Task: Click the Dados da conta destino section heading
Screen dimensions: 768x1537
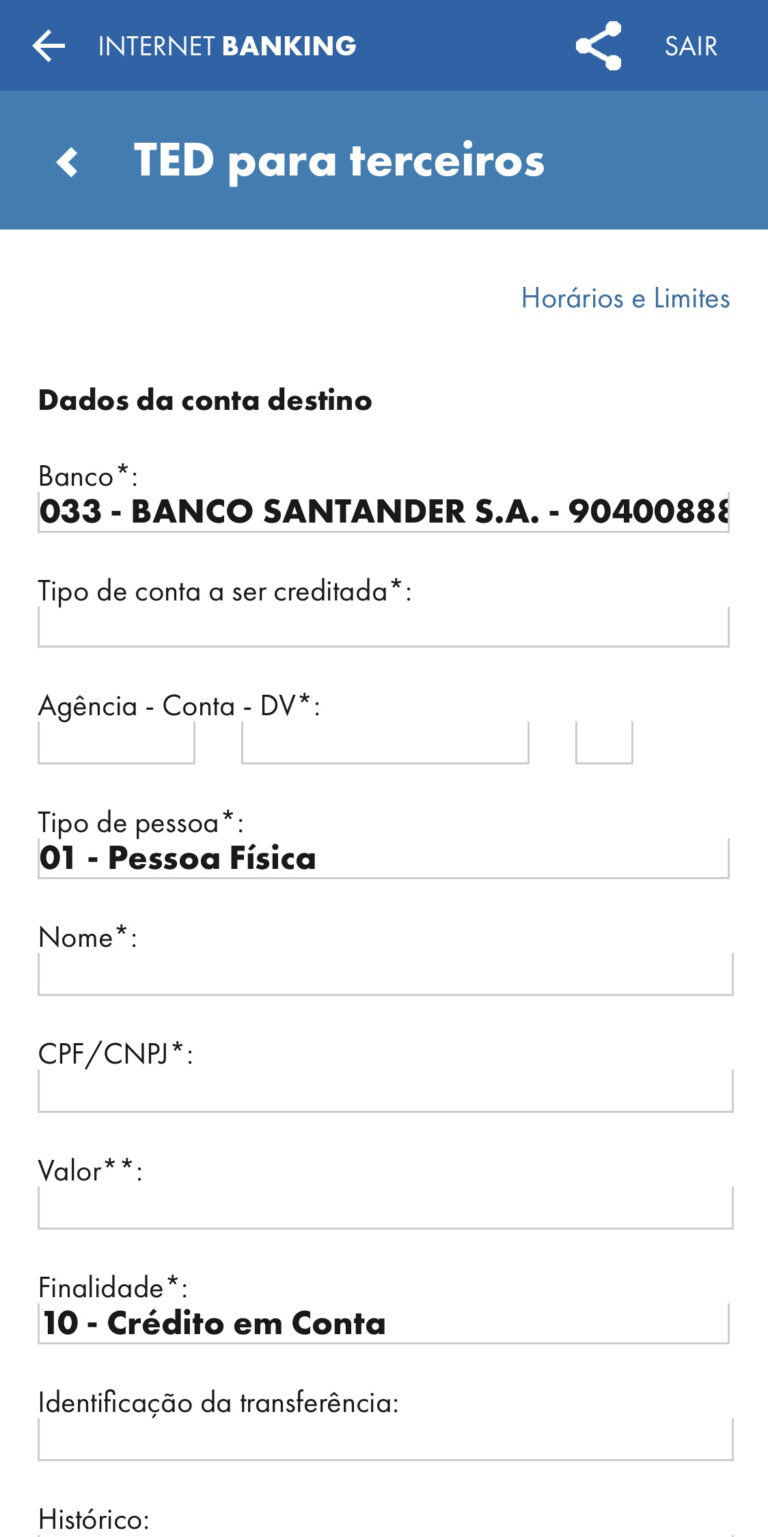Action: coord(204,399)
